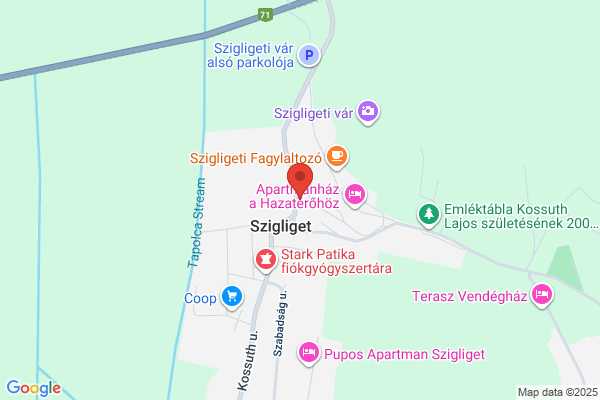Open the Emléktábla Kossuth Lajos park marker
The width and height of the screenshot is (600, 400).
point(429,216)
